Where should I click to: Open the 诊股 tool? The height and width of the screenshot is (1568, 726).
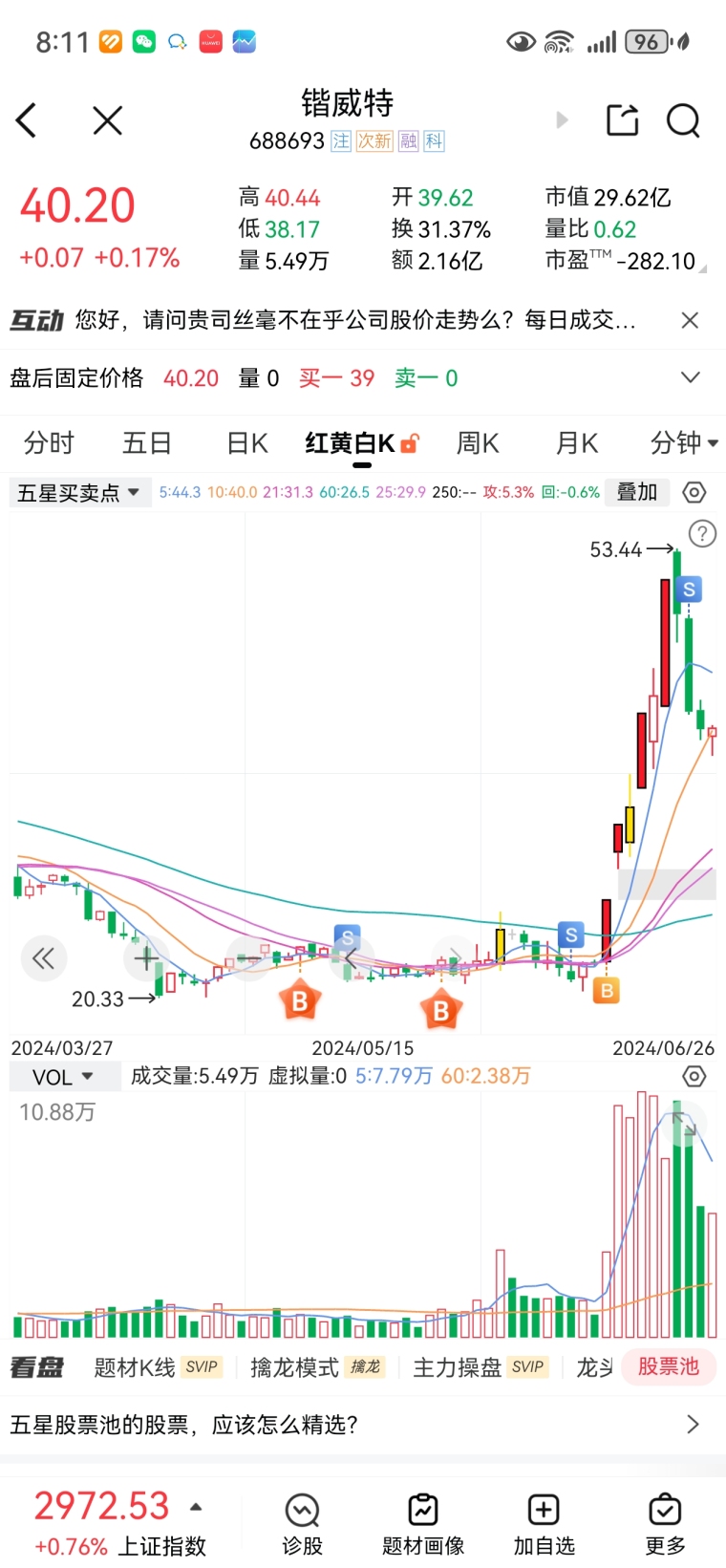coord(302,1524)
